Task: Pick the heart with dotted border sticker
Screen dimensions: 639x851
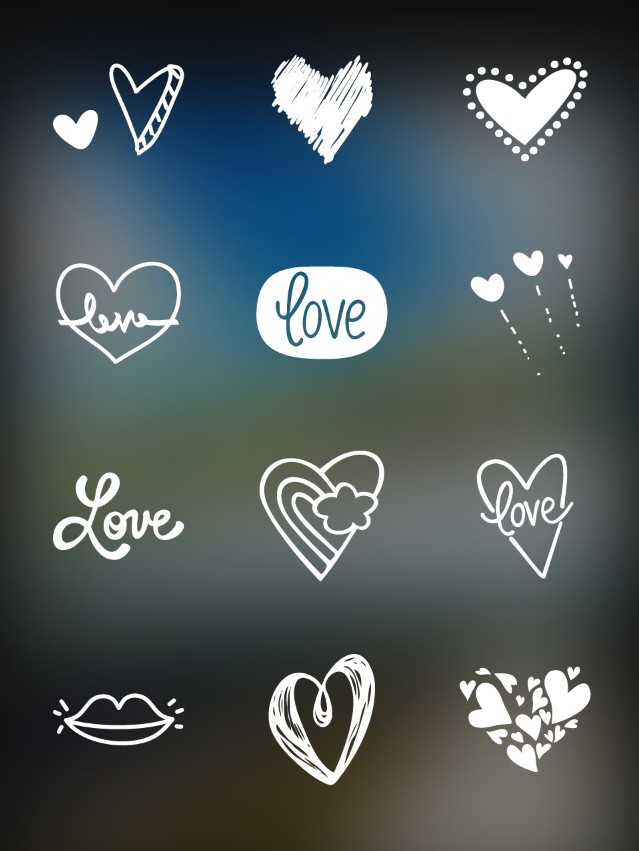Action: (x=525, y=108)
